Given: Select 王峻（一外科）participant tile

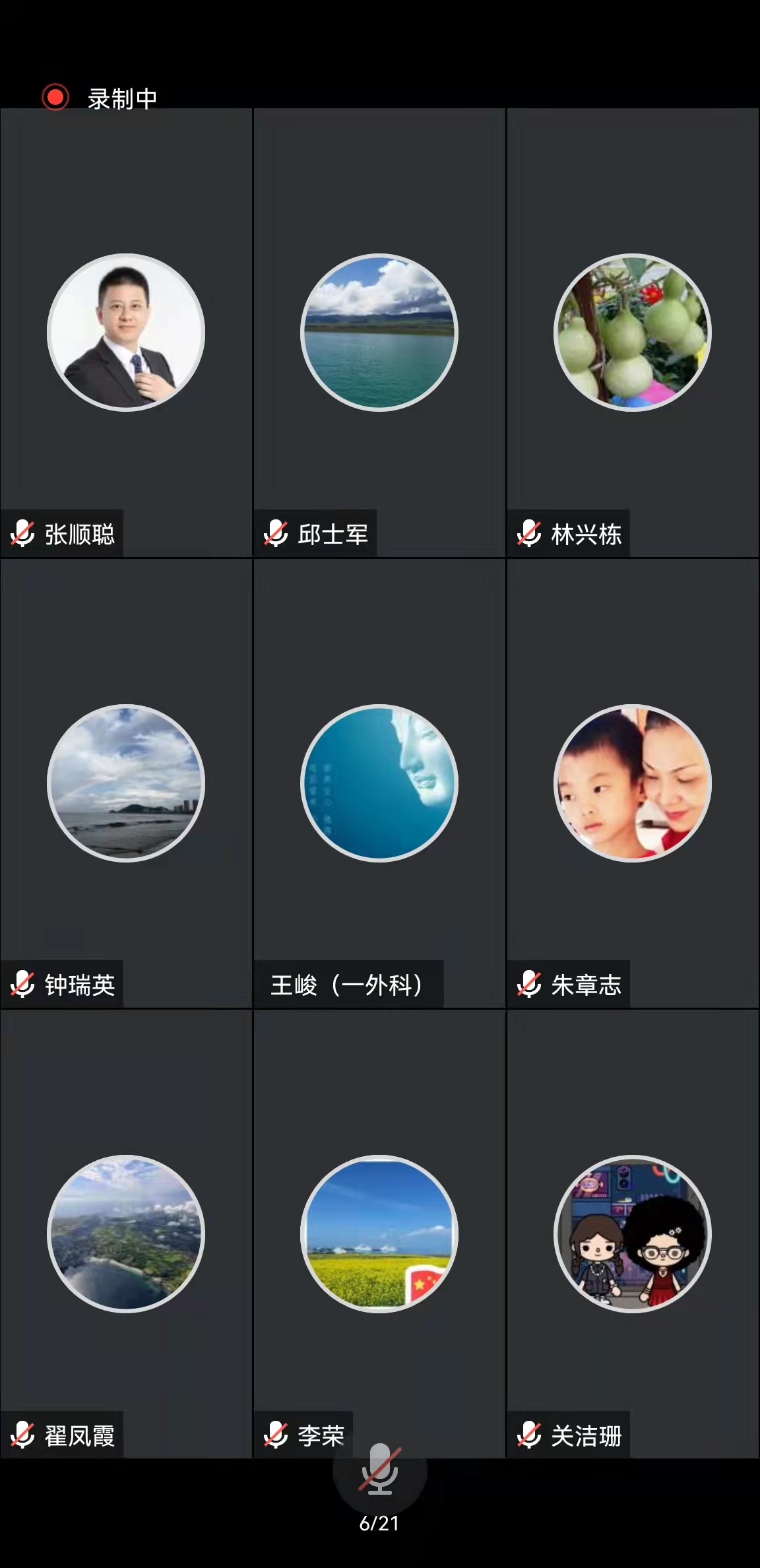Looking at the screenshot, I should [379, 783].
